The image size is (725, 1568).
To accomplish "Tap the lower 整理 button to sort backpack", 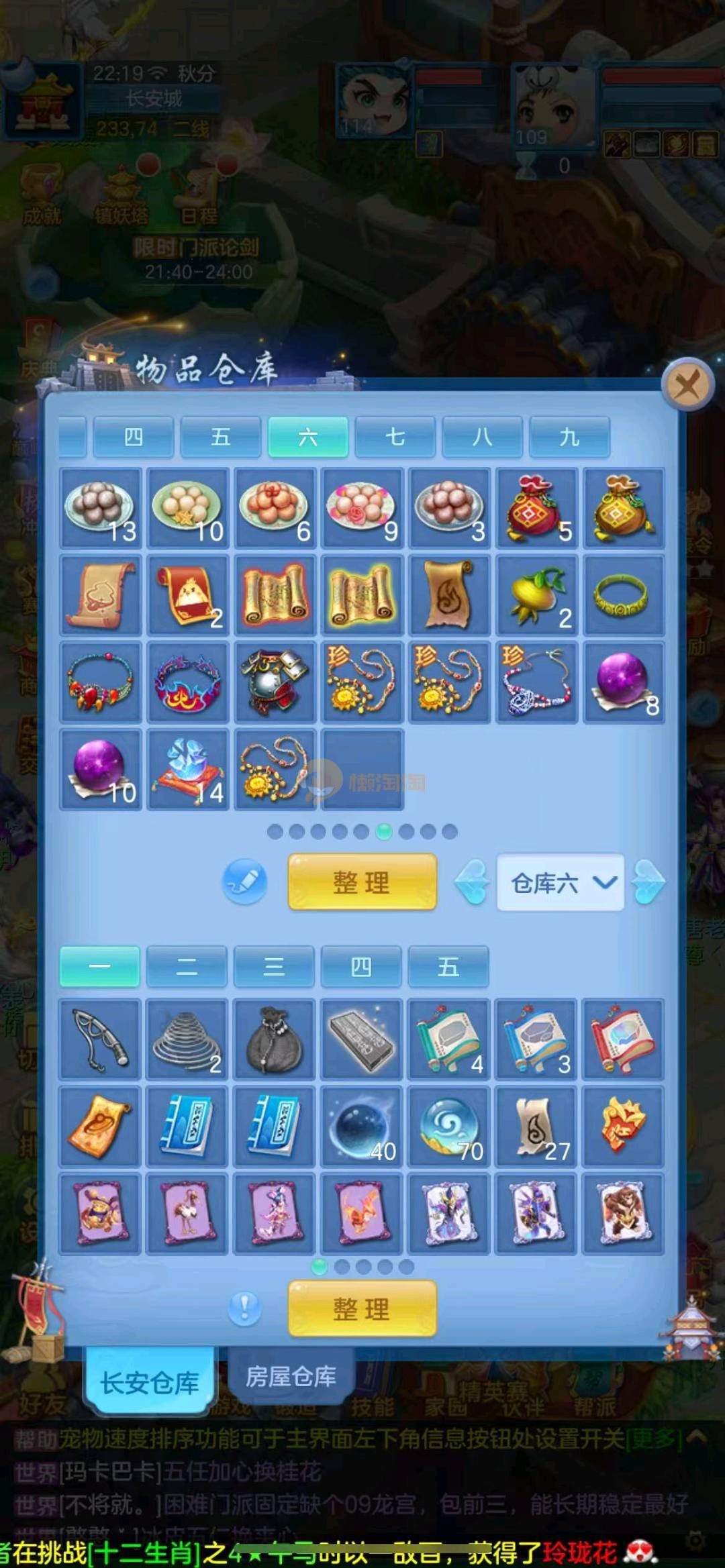I will [x=362, y=1309].
